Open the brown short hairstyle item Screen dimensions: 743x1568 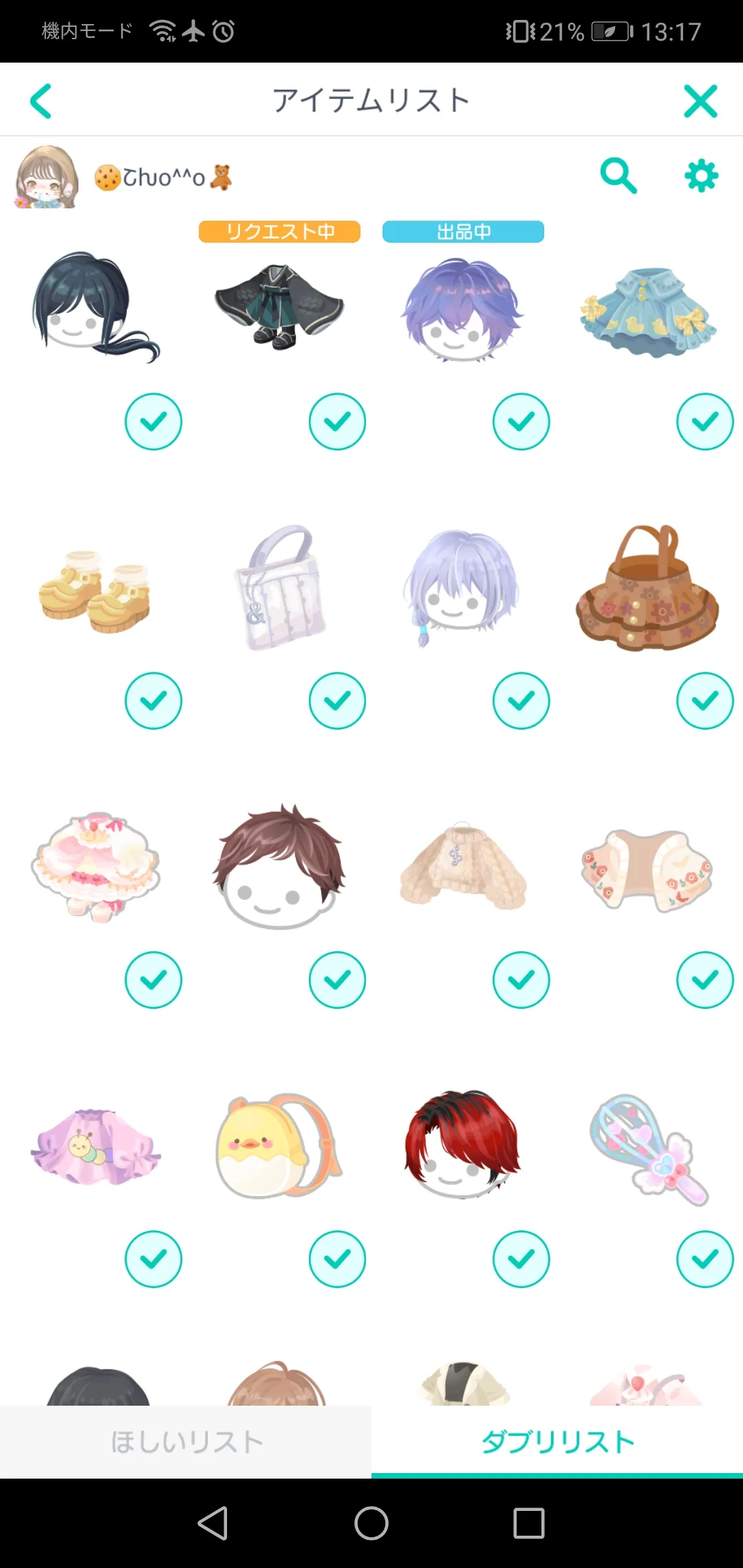point(279,868)
